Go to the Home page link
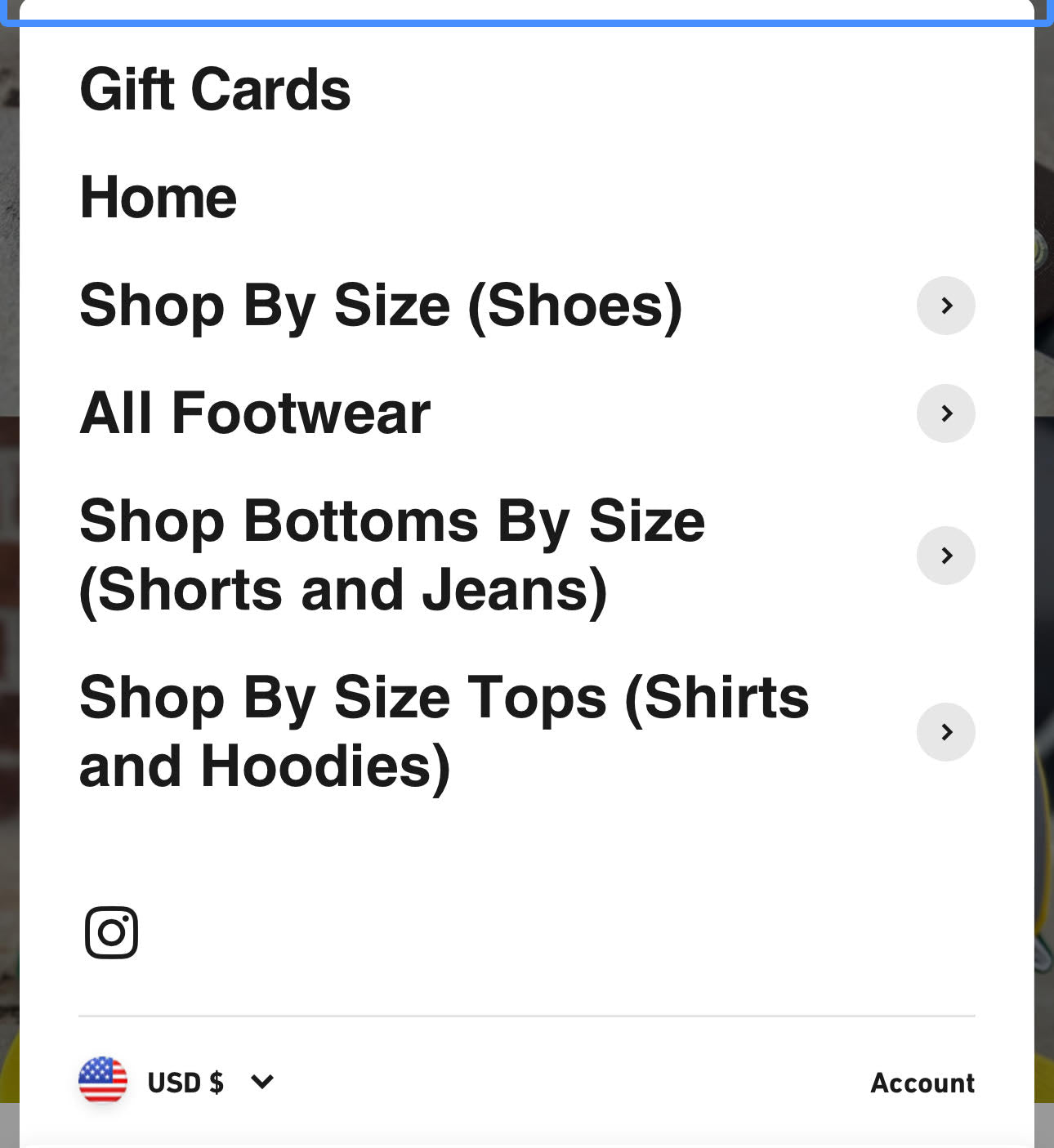The image size is (1054, 1148). 159,198
